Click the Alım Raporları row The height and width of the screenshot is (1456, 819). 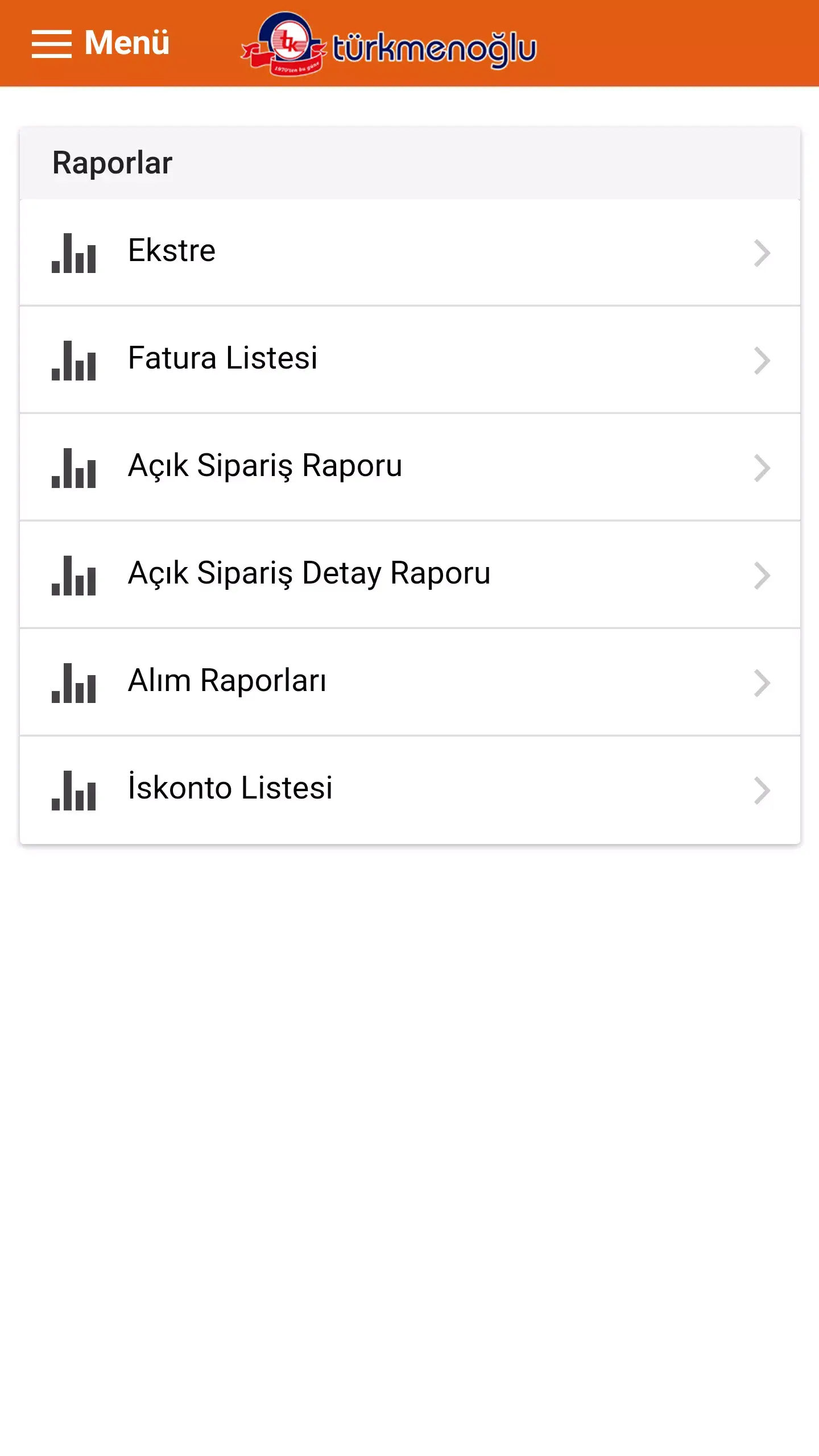[226, 680]
